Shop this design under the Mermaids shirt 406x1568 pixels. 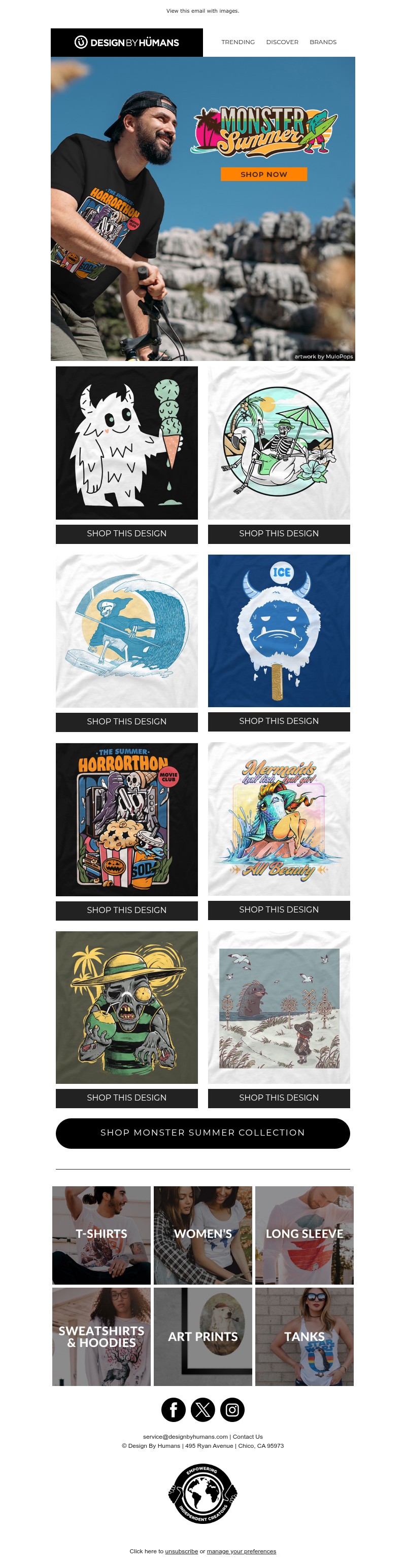click(279, 909)
